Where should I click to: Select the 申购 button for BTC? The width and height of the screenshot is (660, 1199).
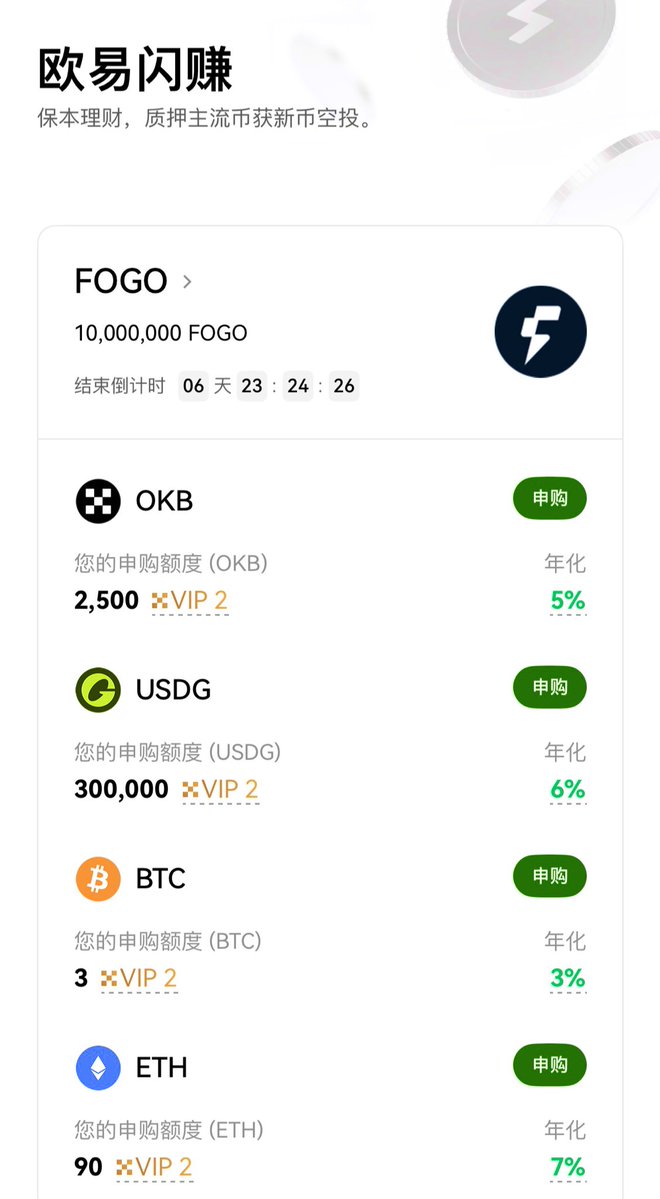[x=549, y=876]
